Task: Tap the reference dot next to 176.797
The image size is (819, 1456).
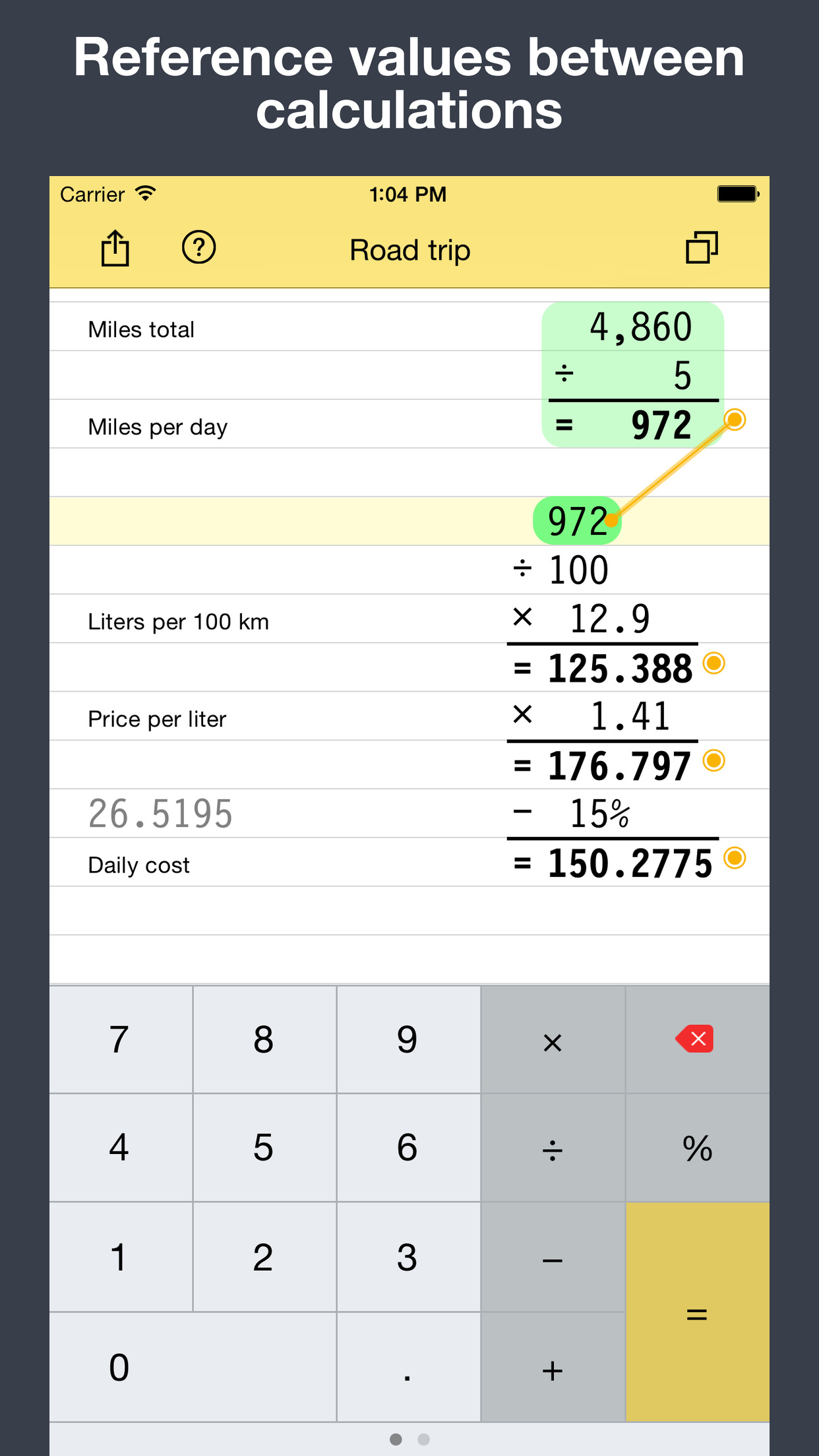Action: (713, 762)
